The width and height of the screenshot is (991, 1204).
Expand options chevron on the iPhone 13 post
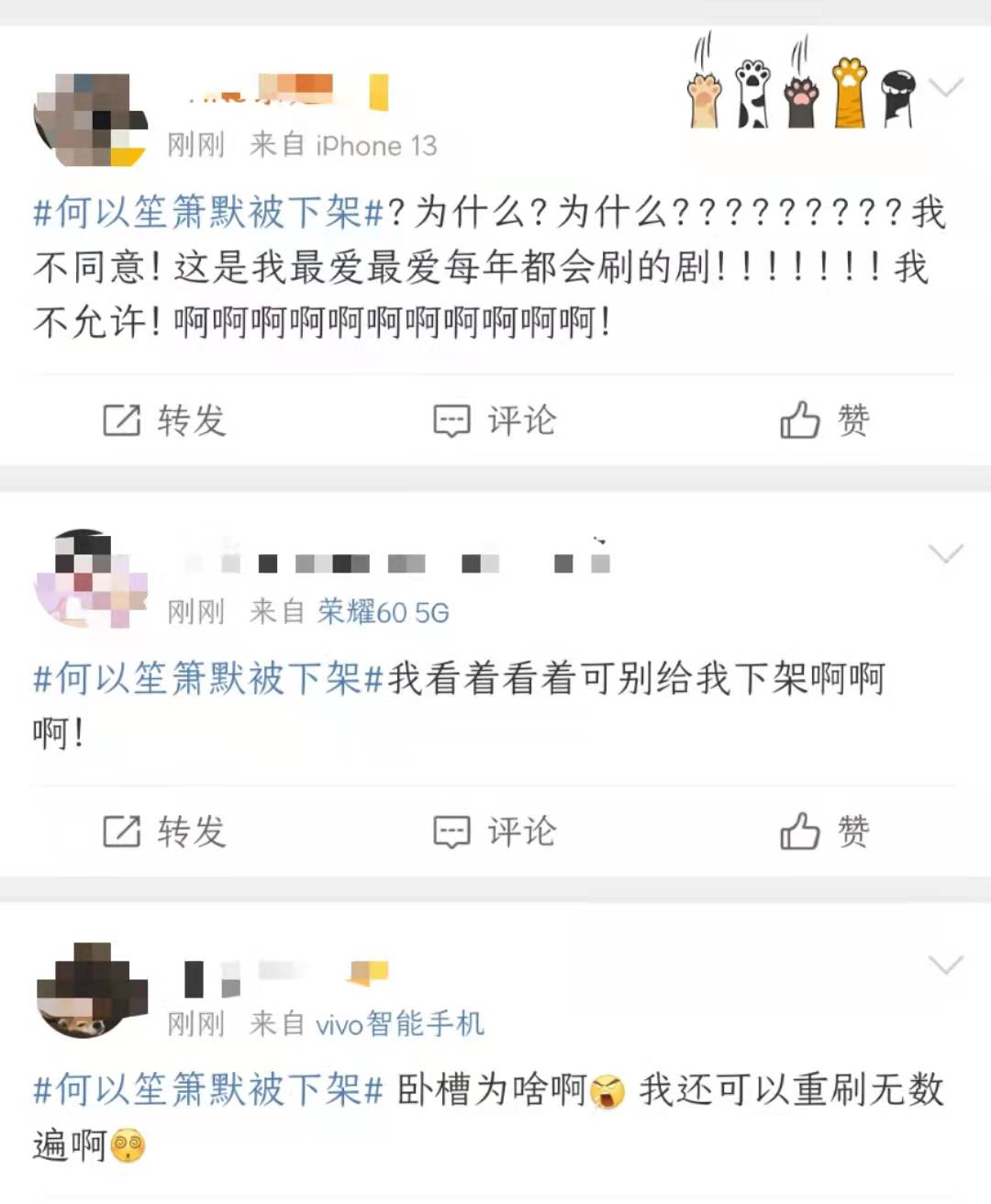(945, 88)
